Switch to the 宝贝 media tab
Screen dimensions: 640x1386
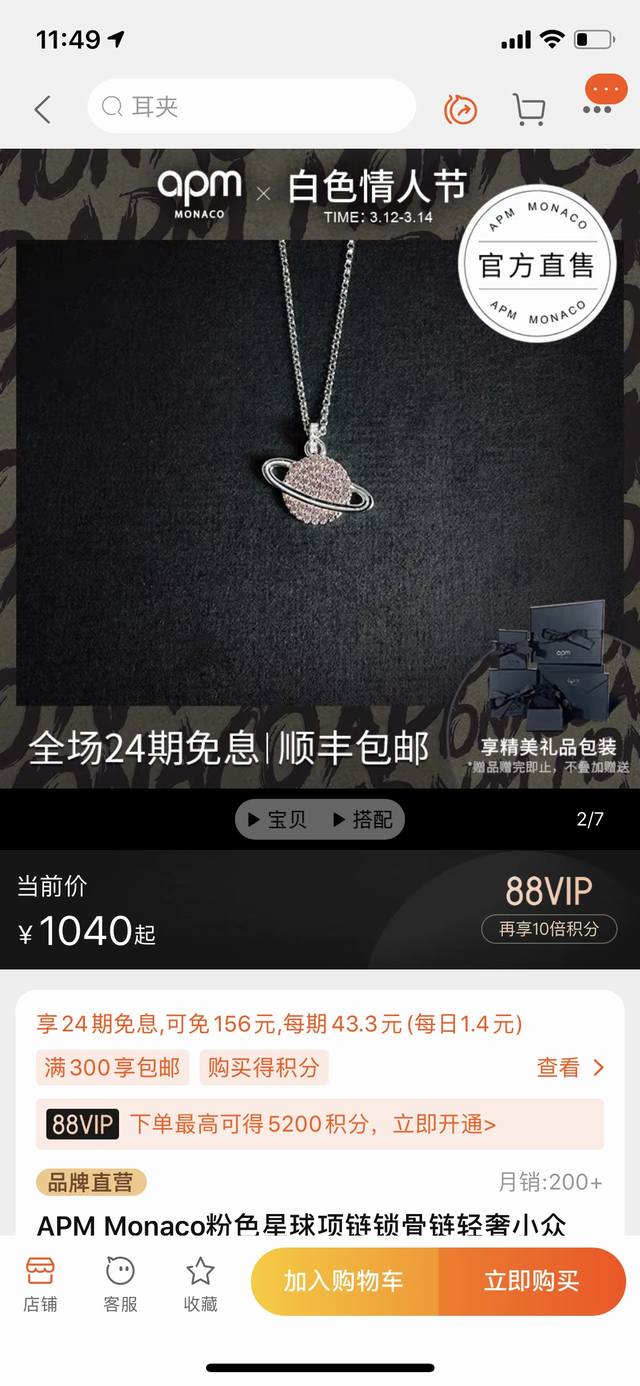[x=277, y=820]
